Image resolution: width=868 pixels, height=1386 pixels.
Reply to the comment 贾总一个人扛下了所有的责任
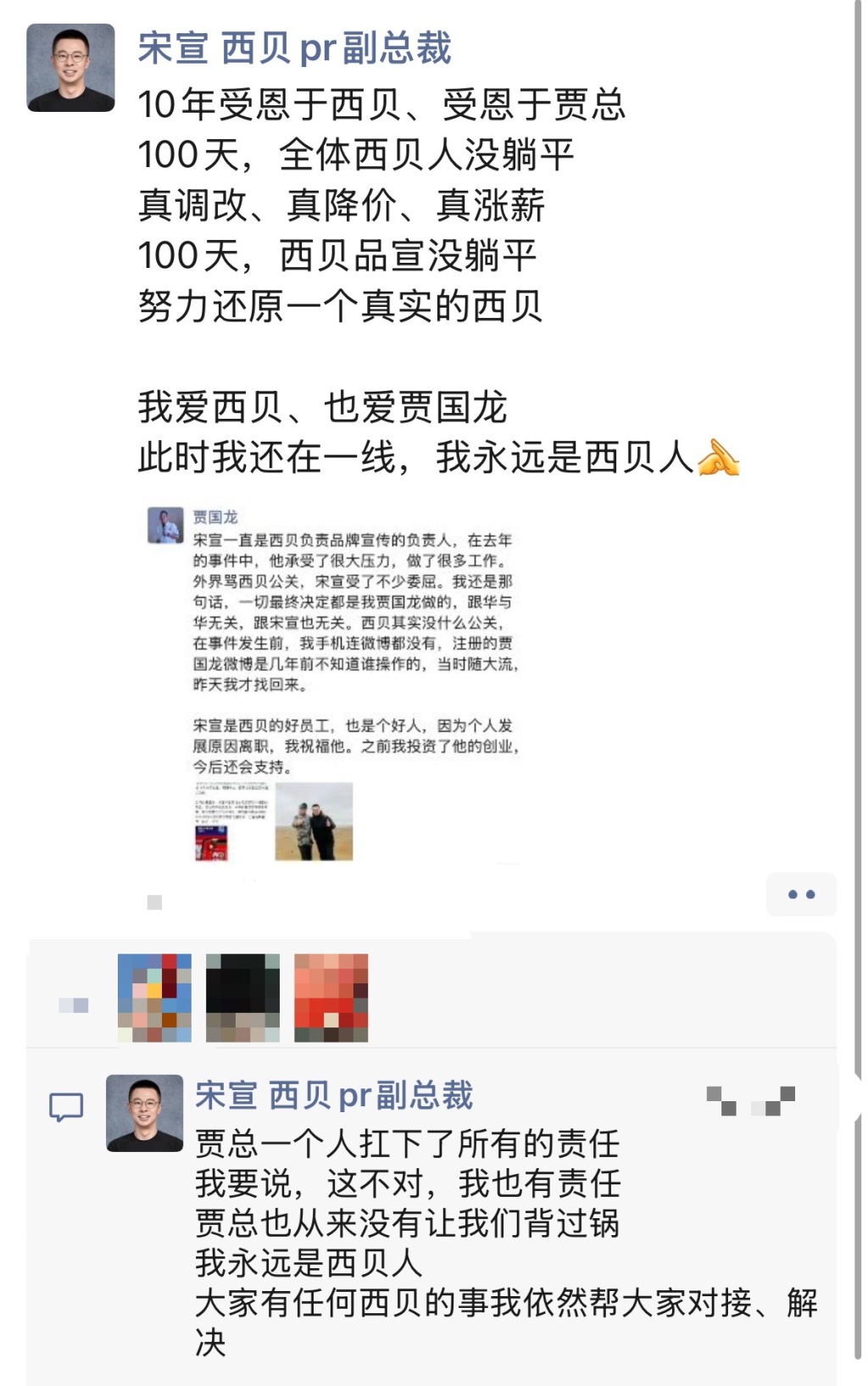[x=407, y=1144]
